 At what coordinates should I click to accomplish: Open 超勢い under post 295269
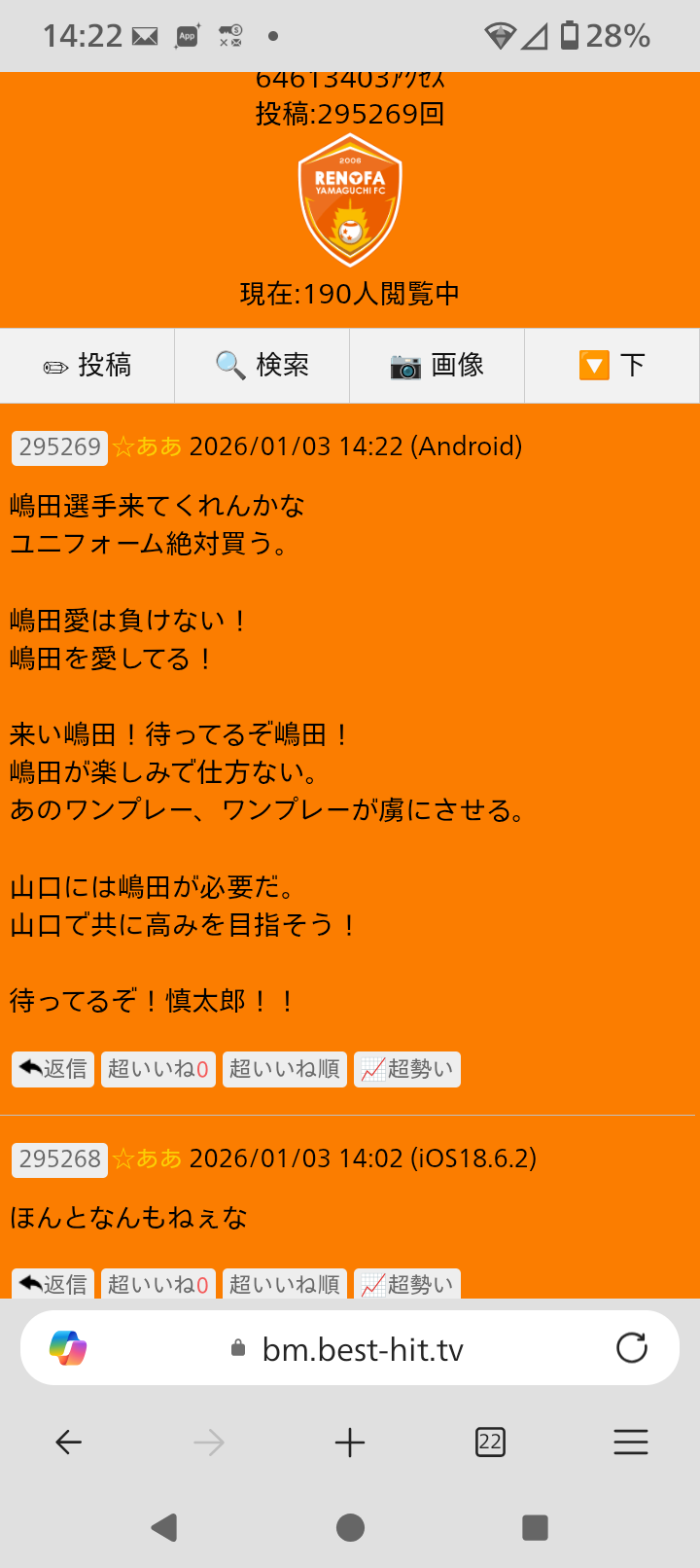(406, 1069)
